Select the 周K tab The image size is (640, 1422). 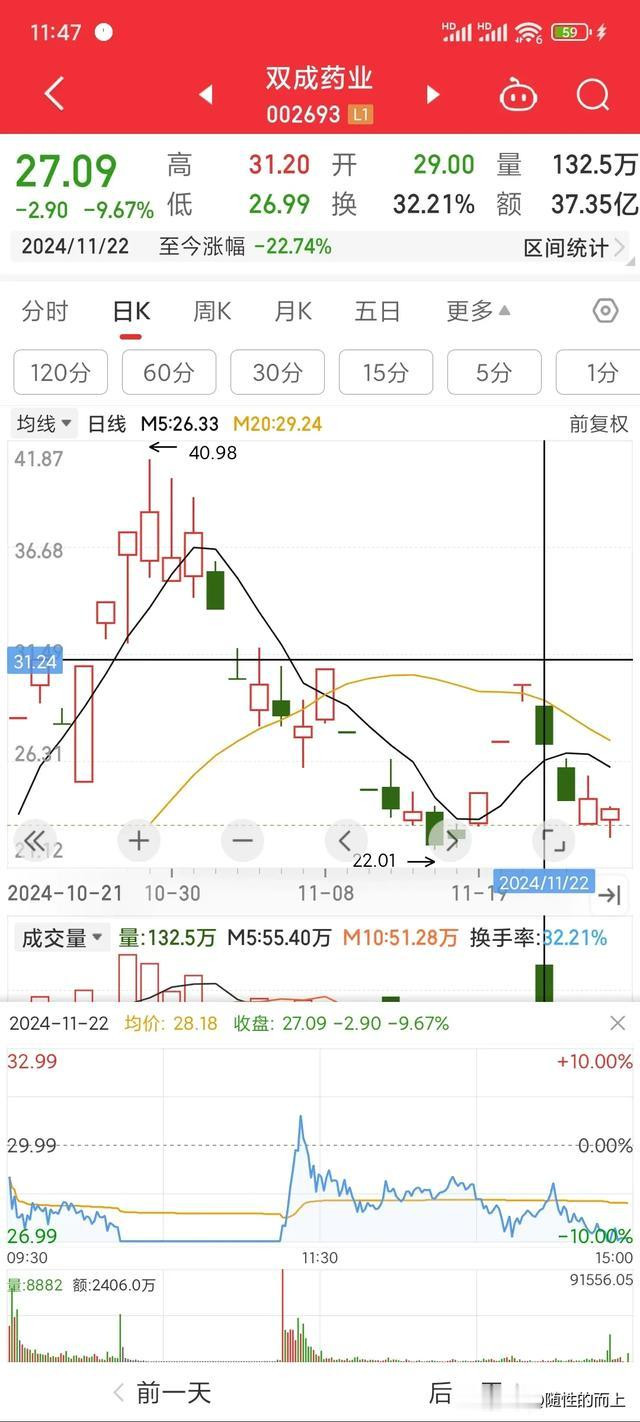[x=212, y=311]
